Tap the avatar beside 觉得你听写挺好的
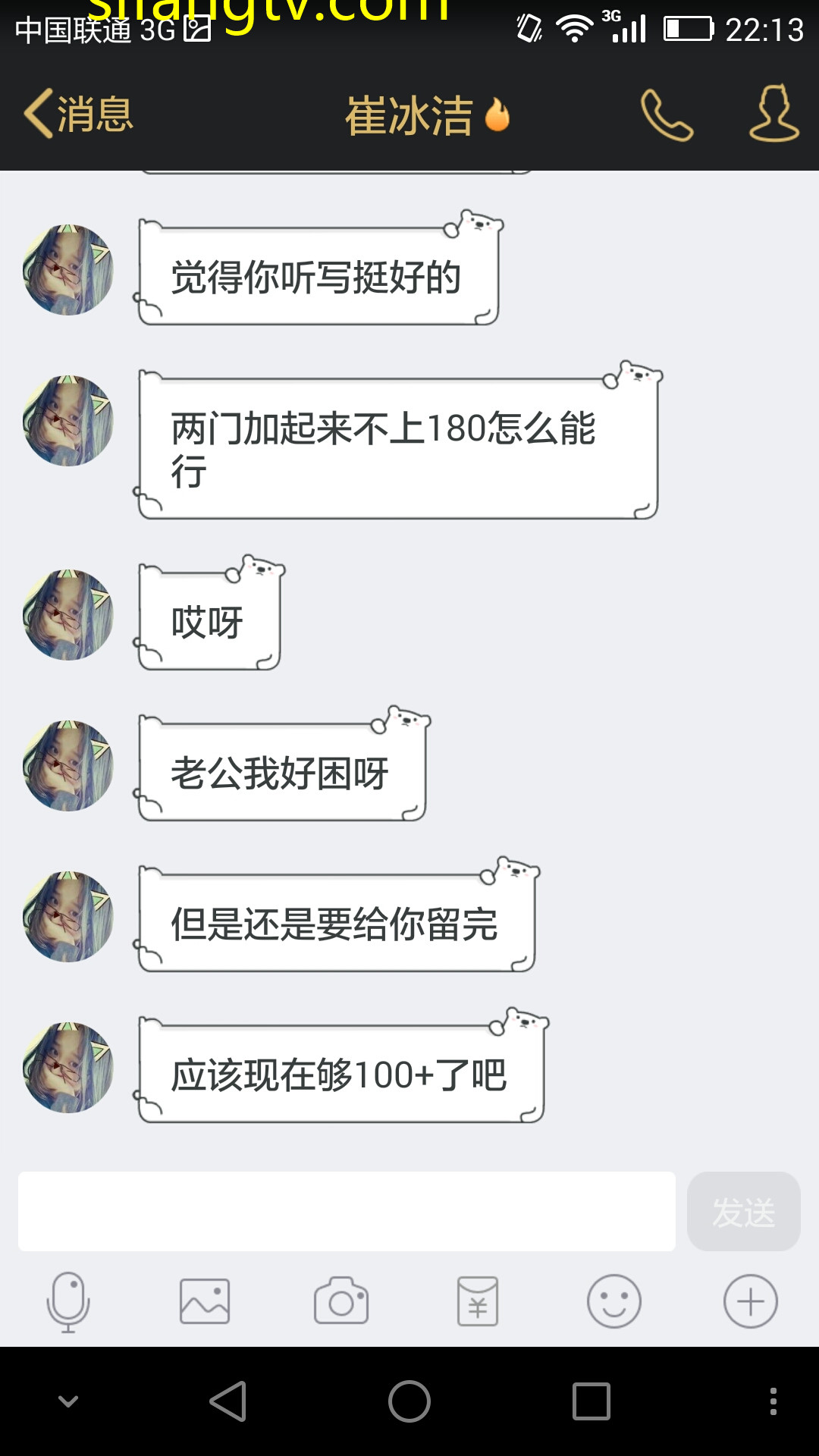 (68, 270)
